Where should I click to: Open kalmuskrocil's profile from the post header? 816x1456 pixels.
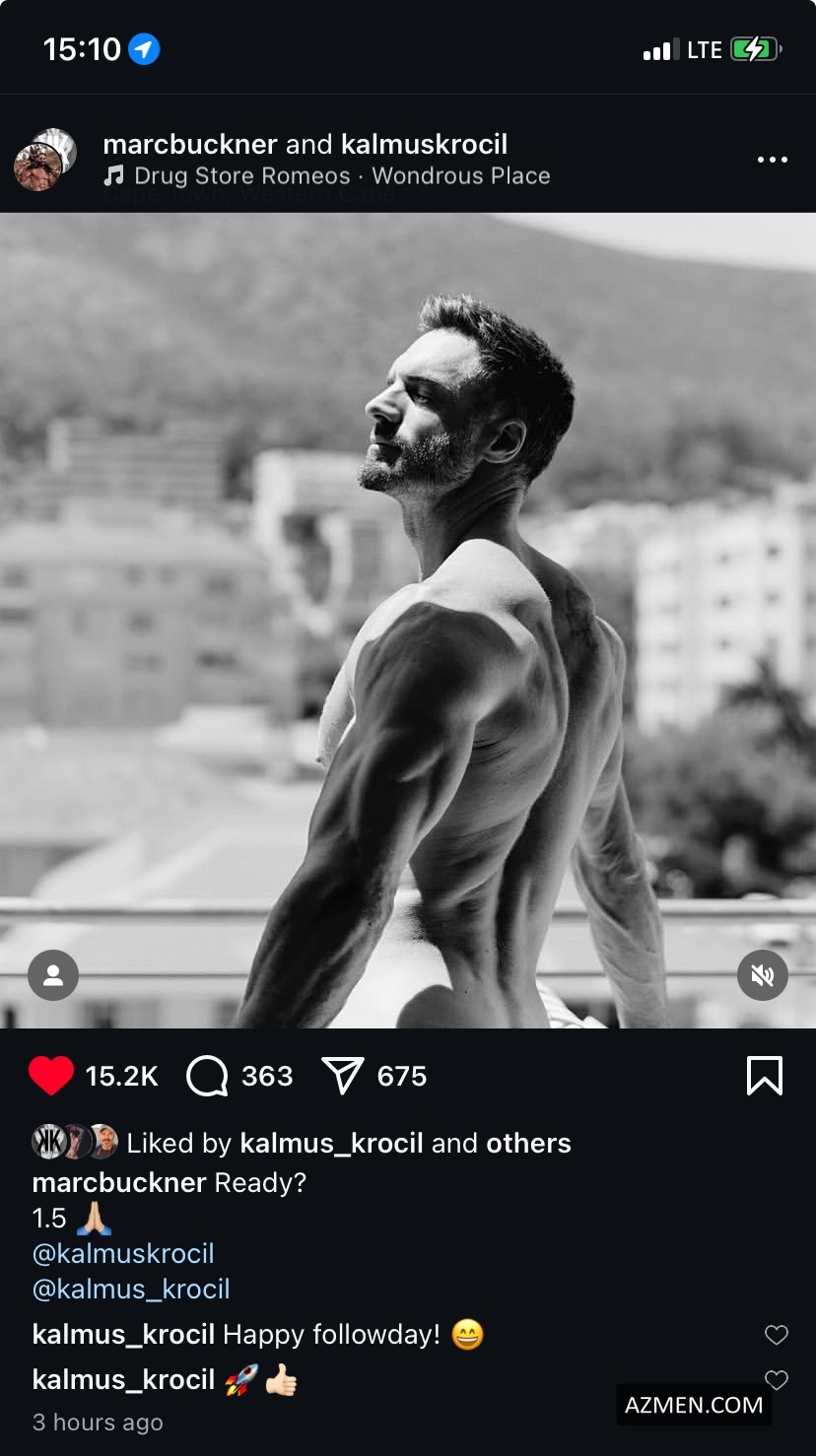(x=424, y=145)
